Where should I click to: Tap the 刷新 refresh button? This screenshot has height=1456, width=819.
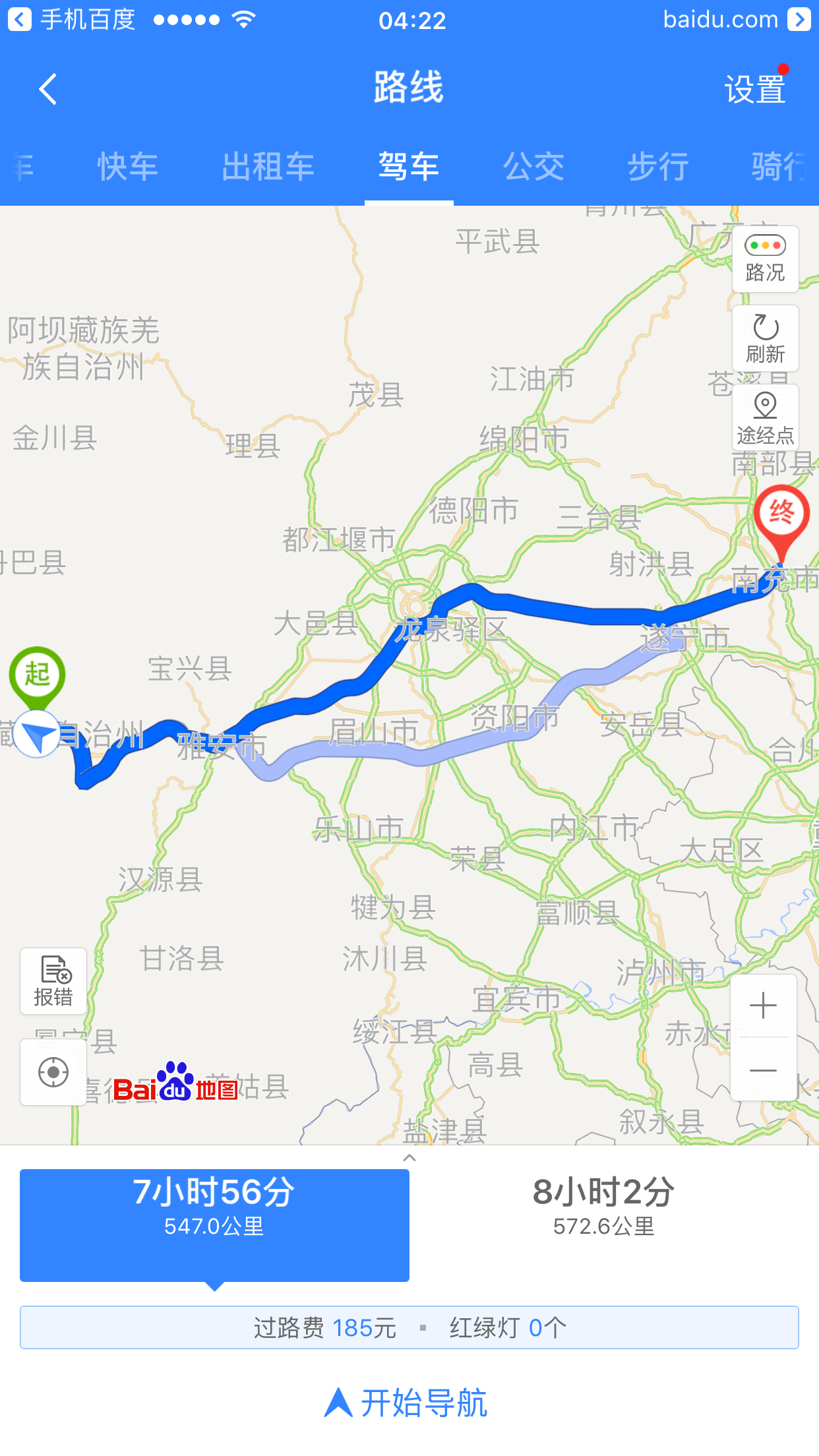[765, 338]
